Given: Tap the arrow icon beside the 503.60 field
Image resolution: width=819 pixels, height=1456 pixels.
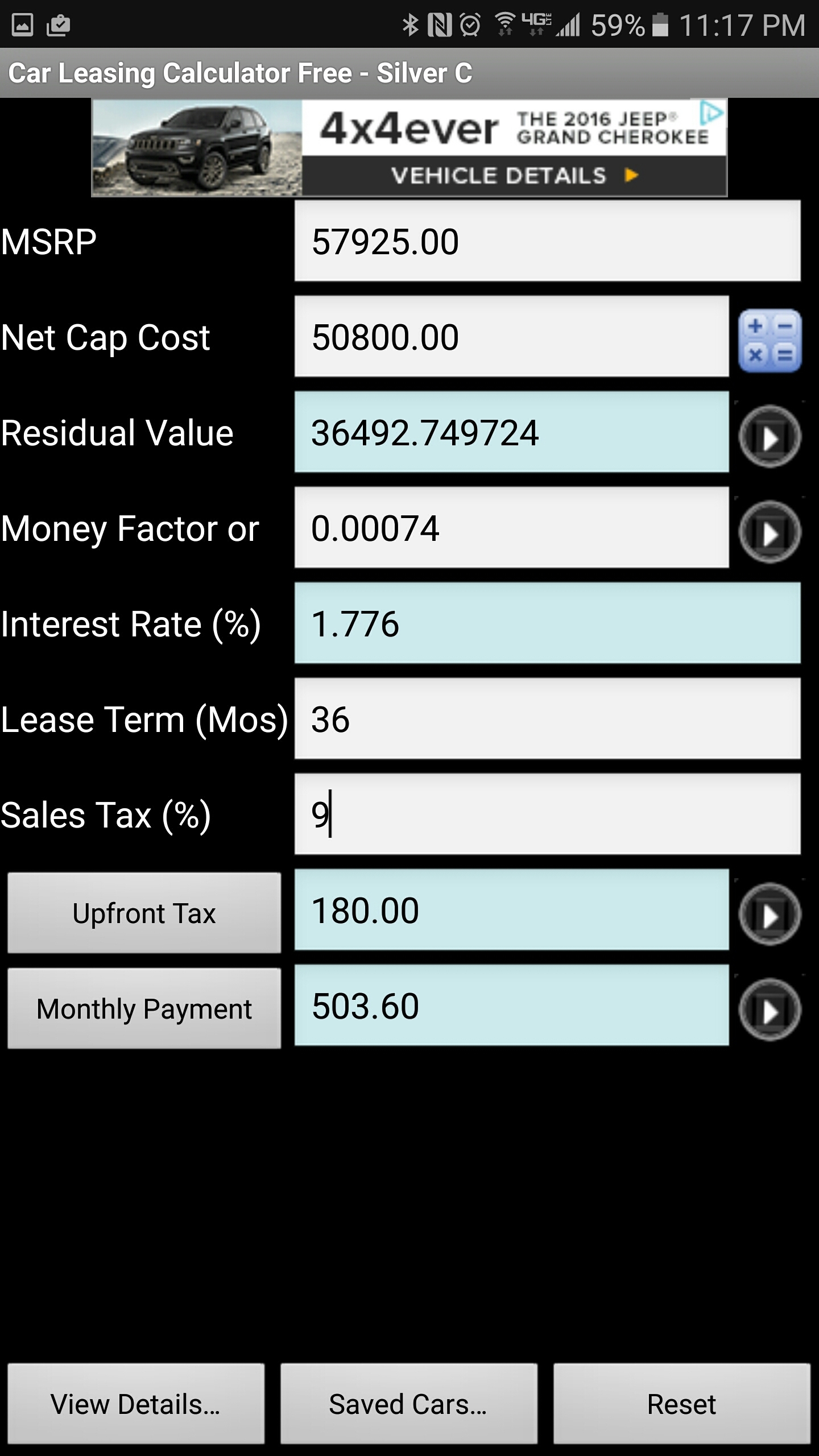Looking at the screenshot, I should 770,1010.
